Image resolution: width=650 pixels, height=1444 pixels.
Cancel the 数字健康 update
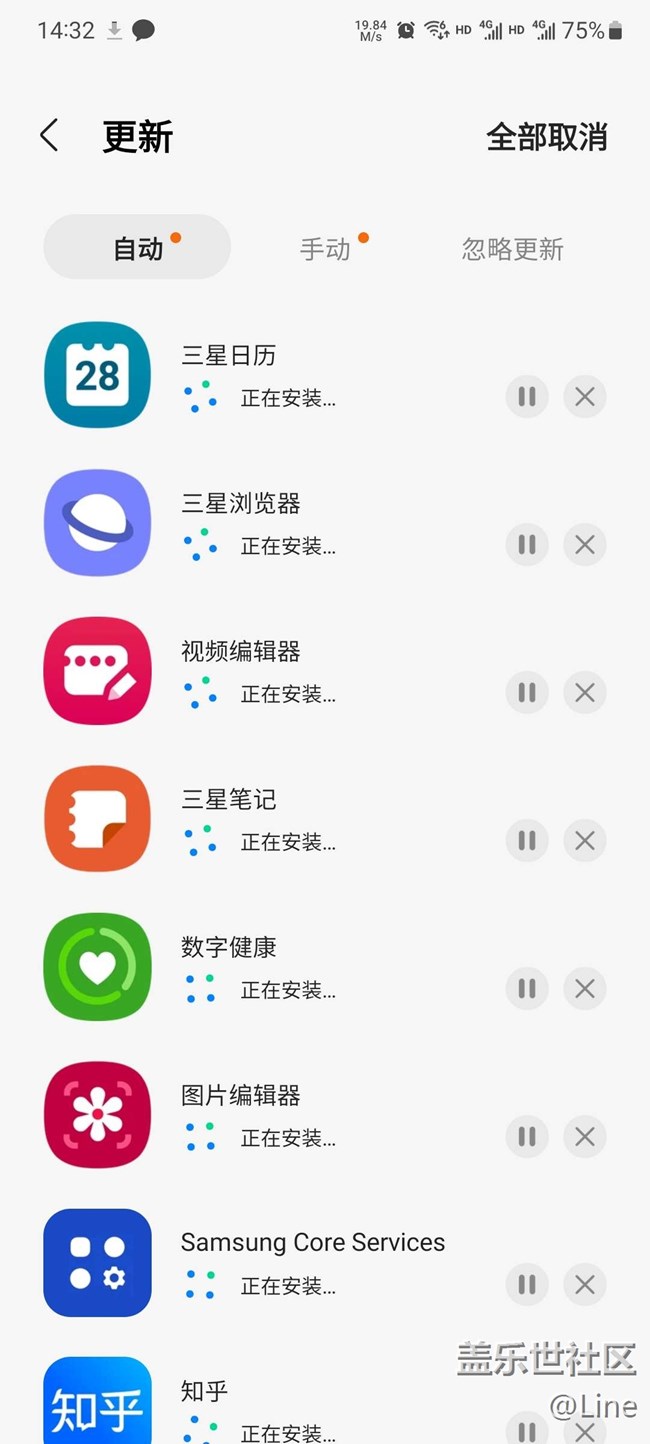pos(585,989)
